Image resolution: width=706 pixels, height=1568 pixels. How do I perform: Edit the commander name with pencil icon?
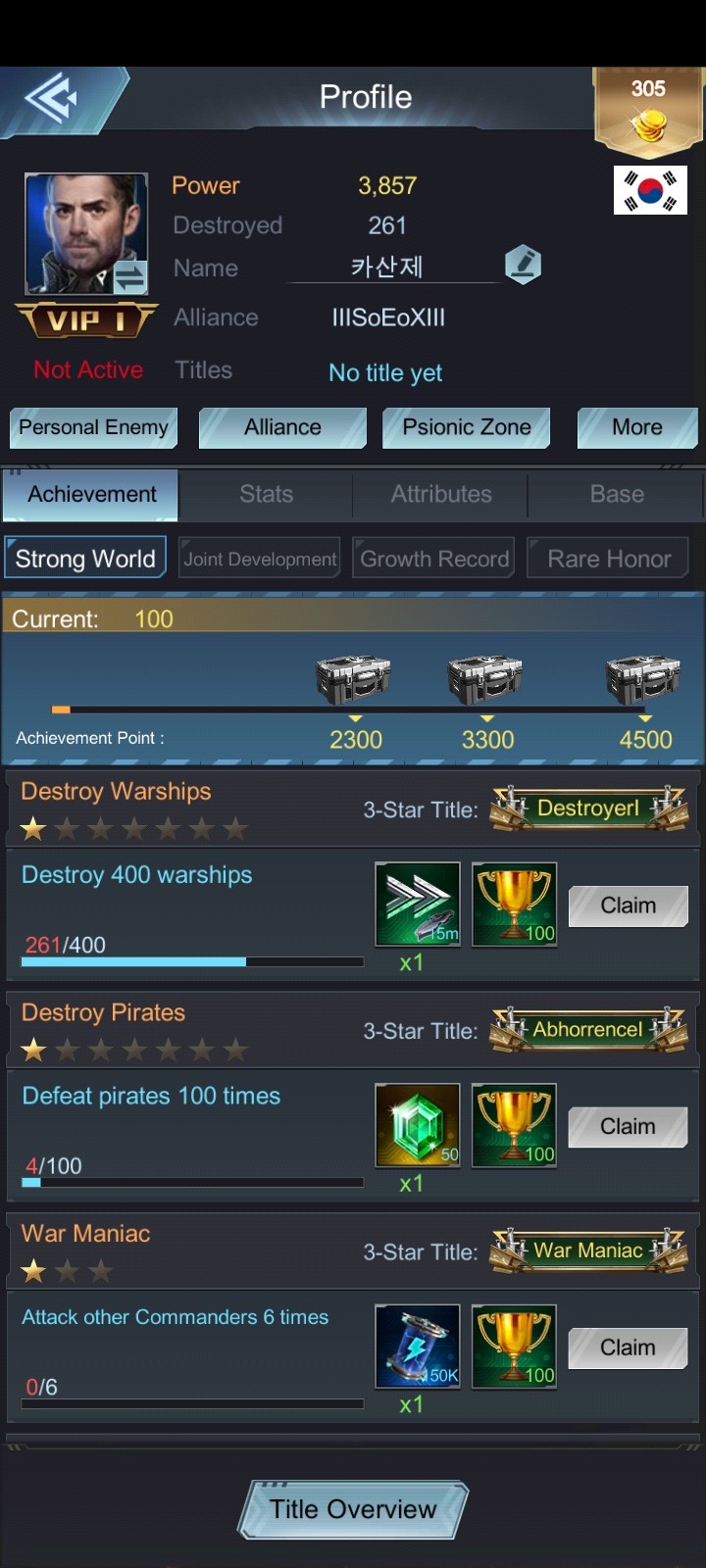[523, 264]
